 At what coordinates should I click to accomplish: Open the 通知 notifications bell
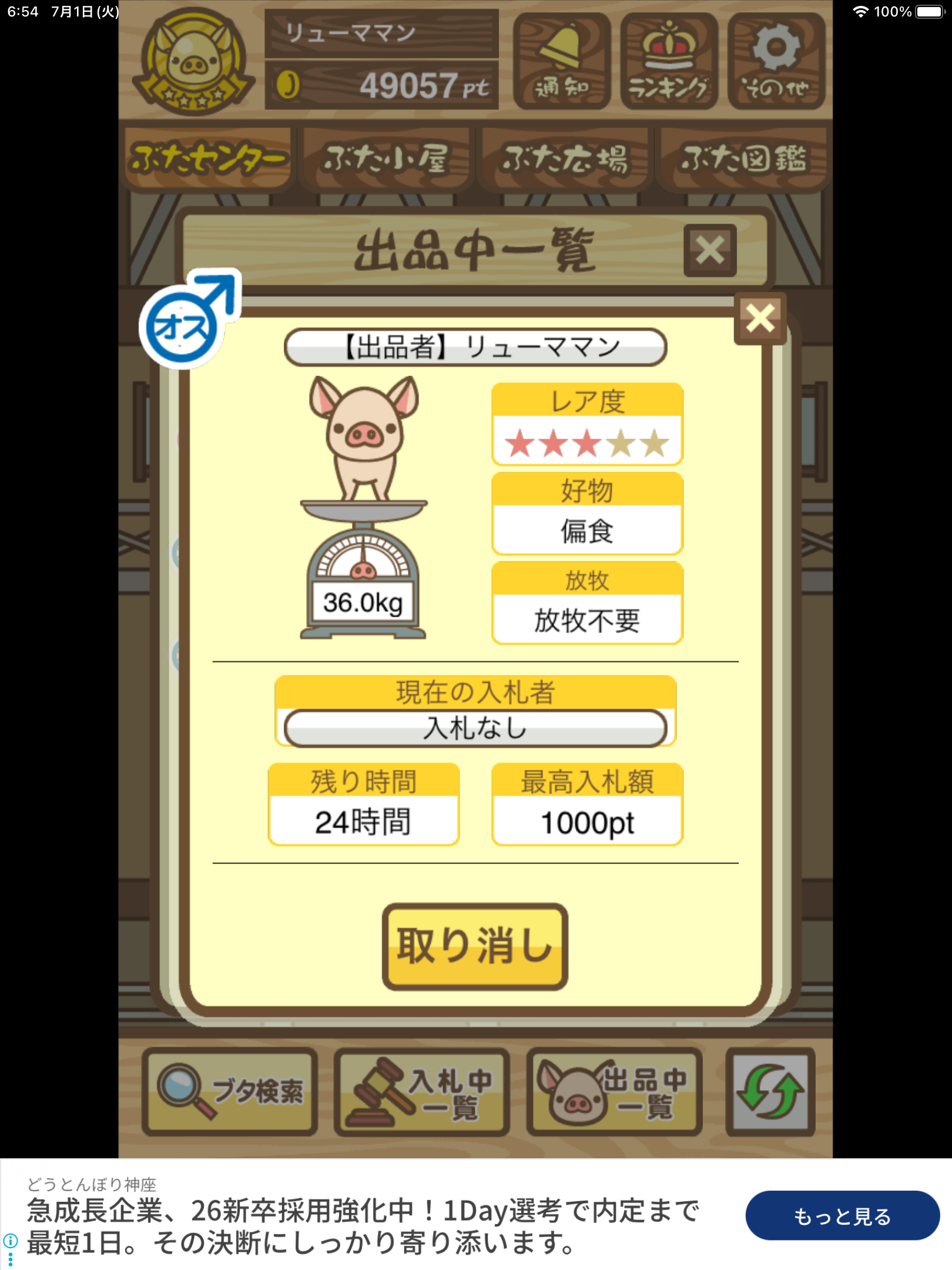coord(561,61)
